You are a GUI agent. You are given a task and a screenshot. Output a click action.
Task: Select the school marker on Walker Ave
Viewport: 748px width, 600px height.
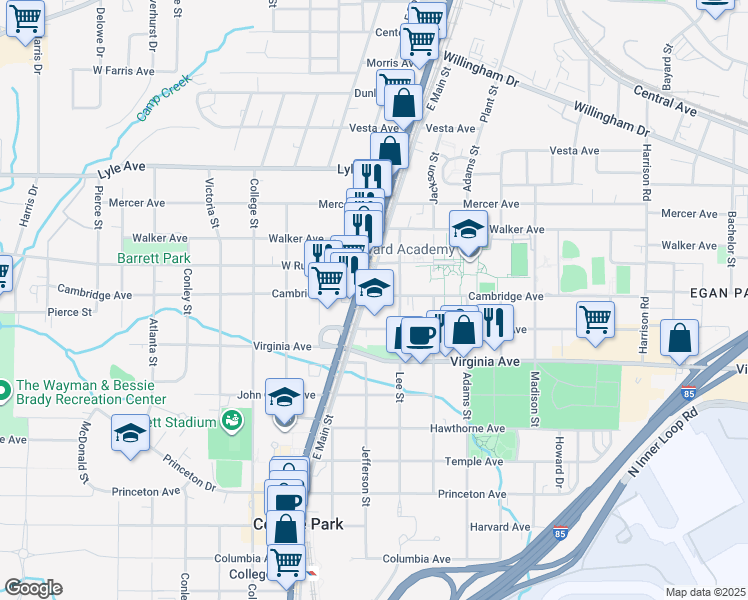pos(468,229)
